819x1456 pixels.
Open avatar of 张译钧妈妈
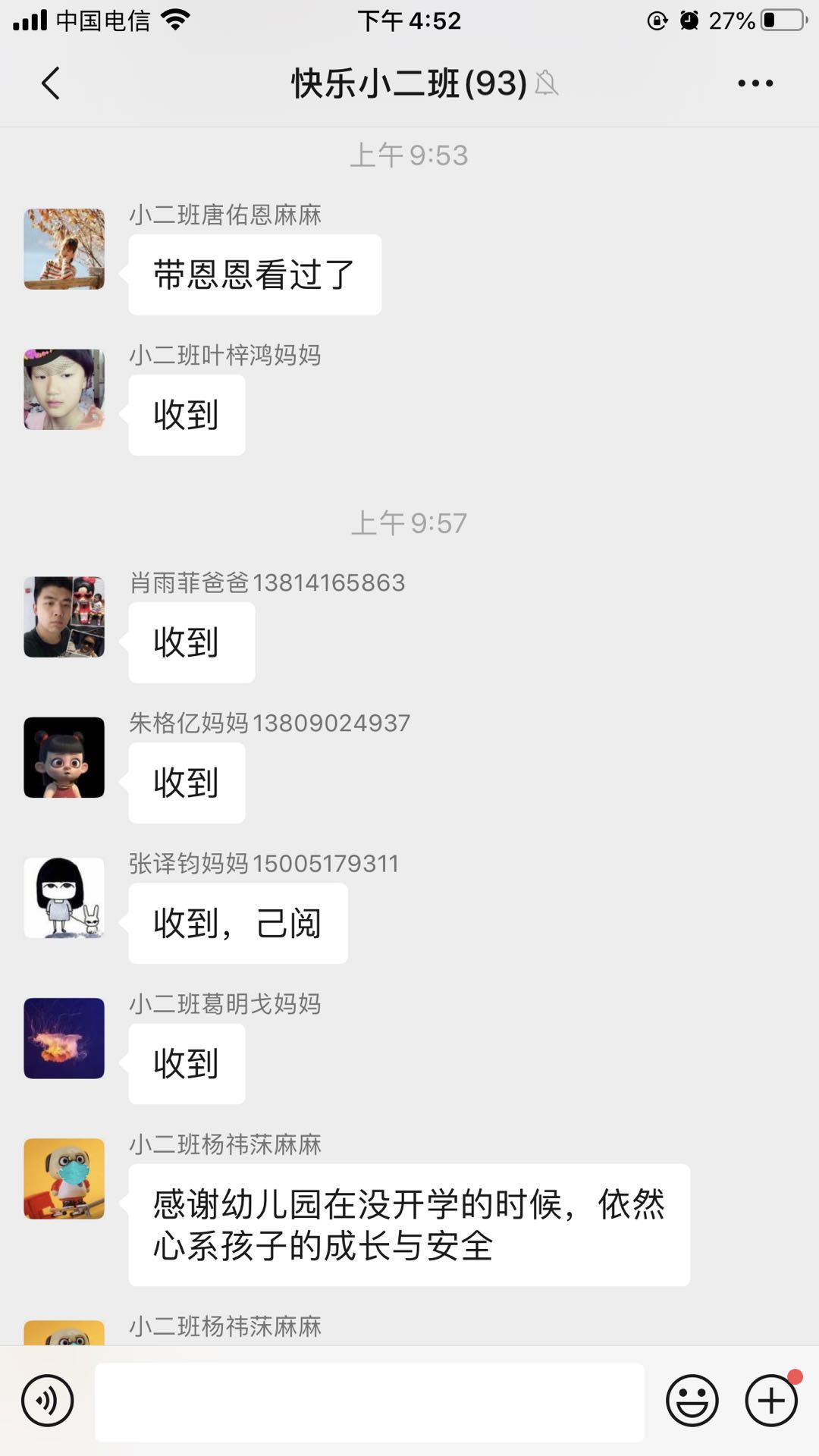click(64, 898)
